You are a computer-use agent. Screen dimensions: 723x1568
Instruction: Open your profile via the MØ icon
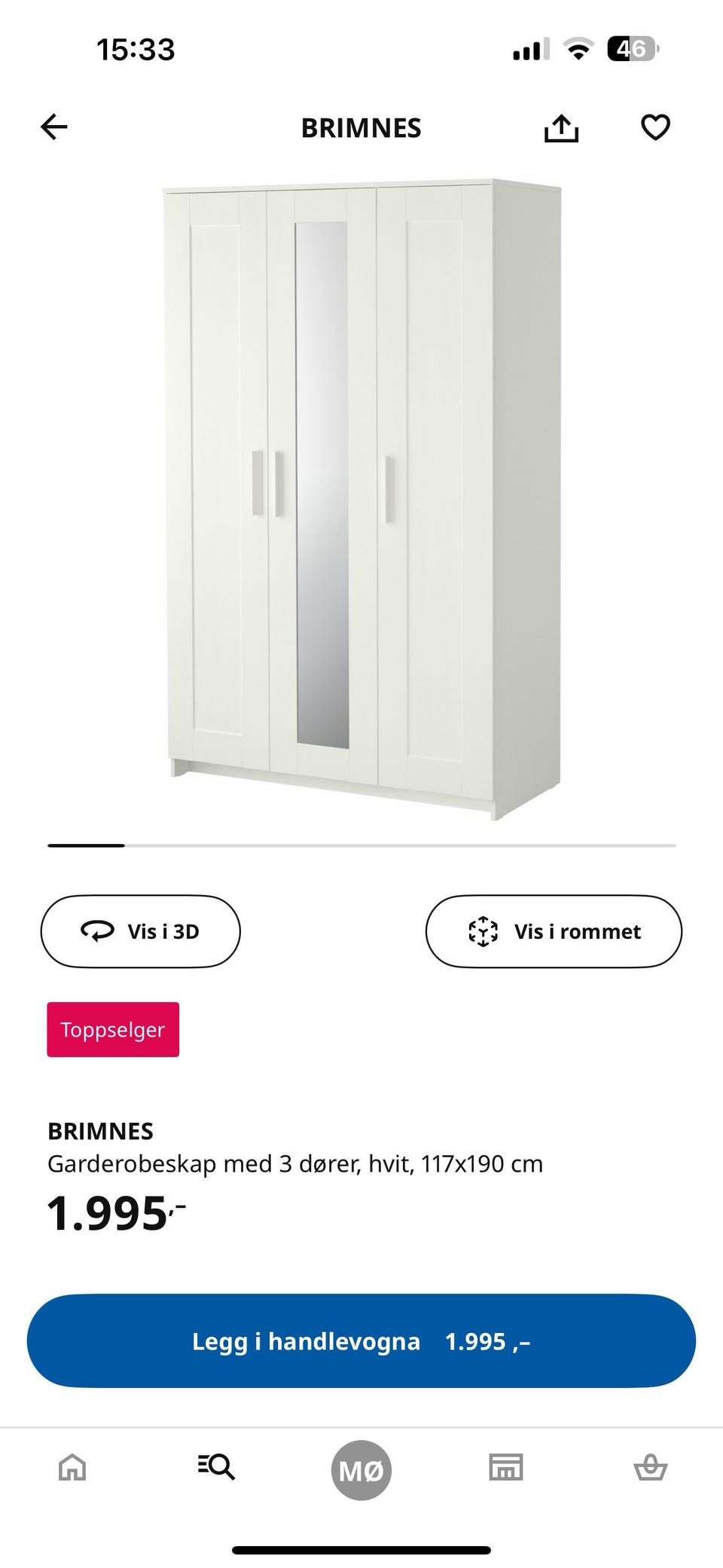click(x=361, y=1467)
